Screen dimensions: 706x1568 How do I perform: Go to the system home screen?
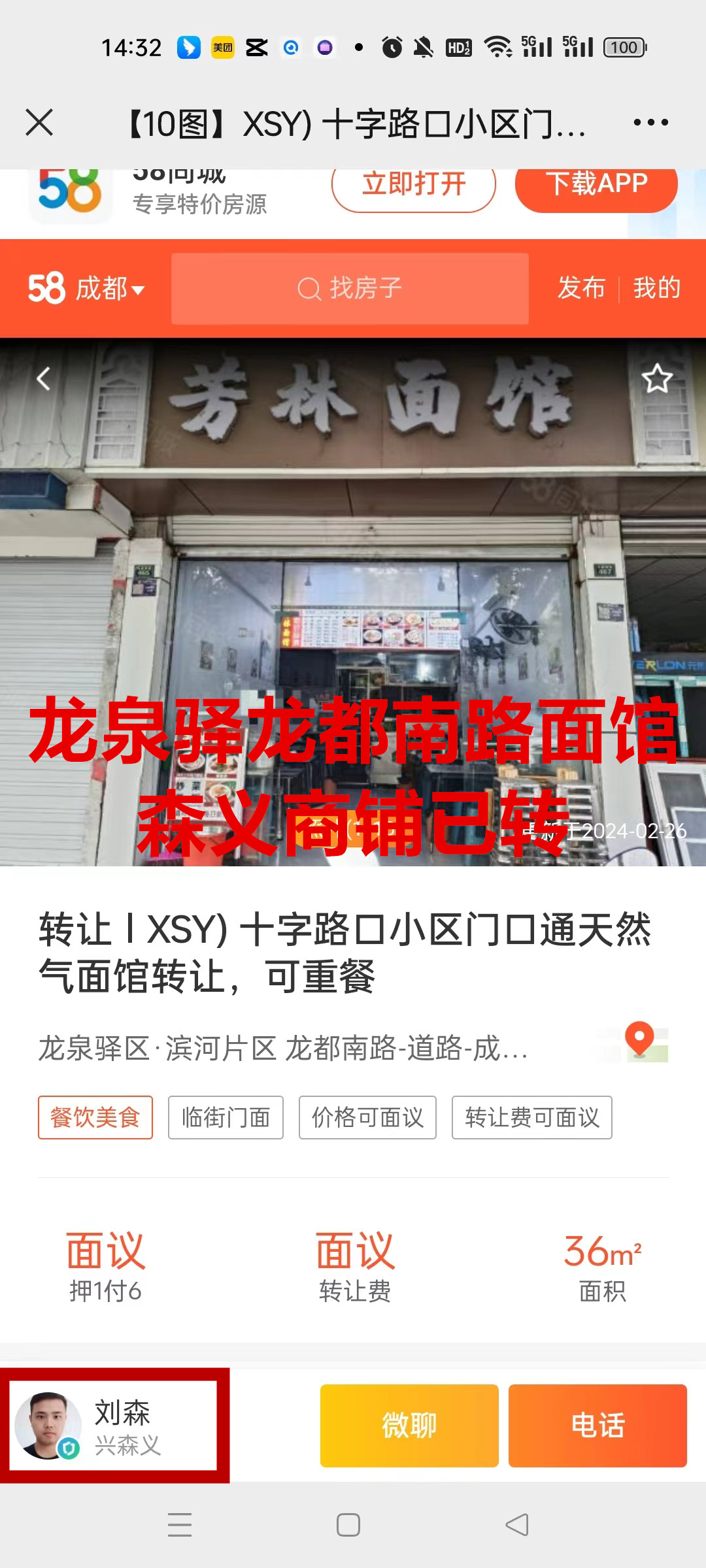click(x=348, y=1525)
